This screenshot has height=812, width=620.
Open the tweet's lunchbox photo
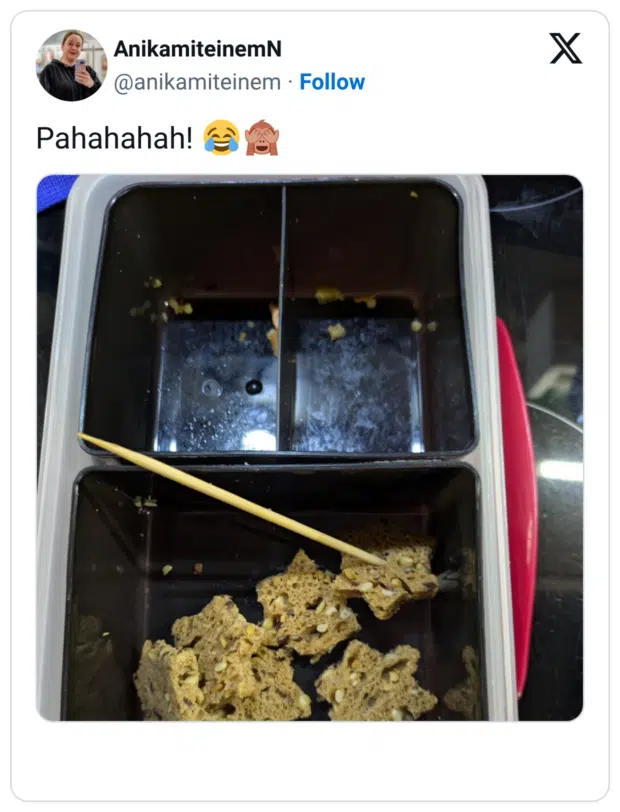309,448
